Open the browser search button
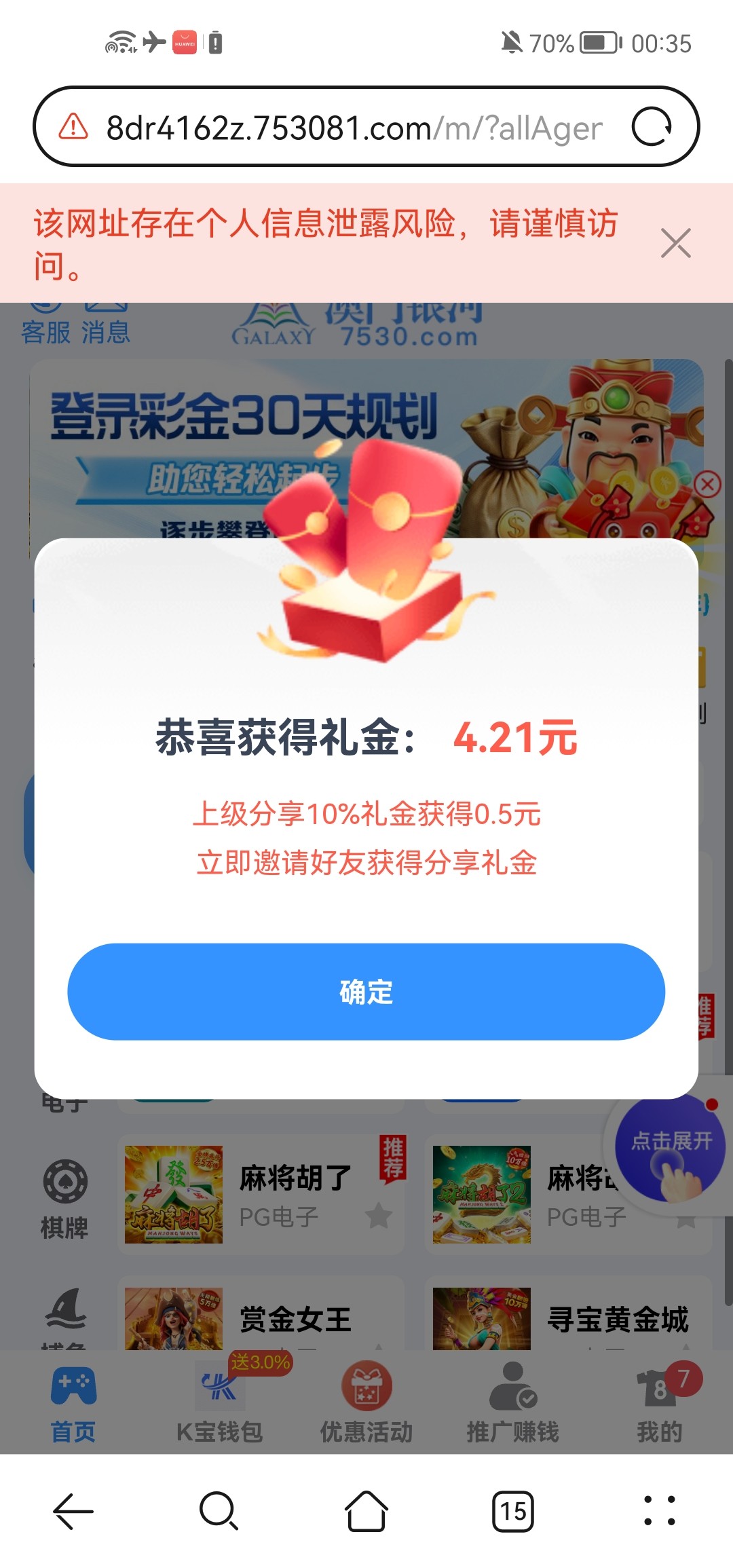Image resolution: width=733 pixels, height=1568 pixels. 219,1512
